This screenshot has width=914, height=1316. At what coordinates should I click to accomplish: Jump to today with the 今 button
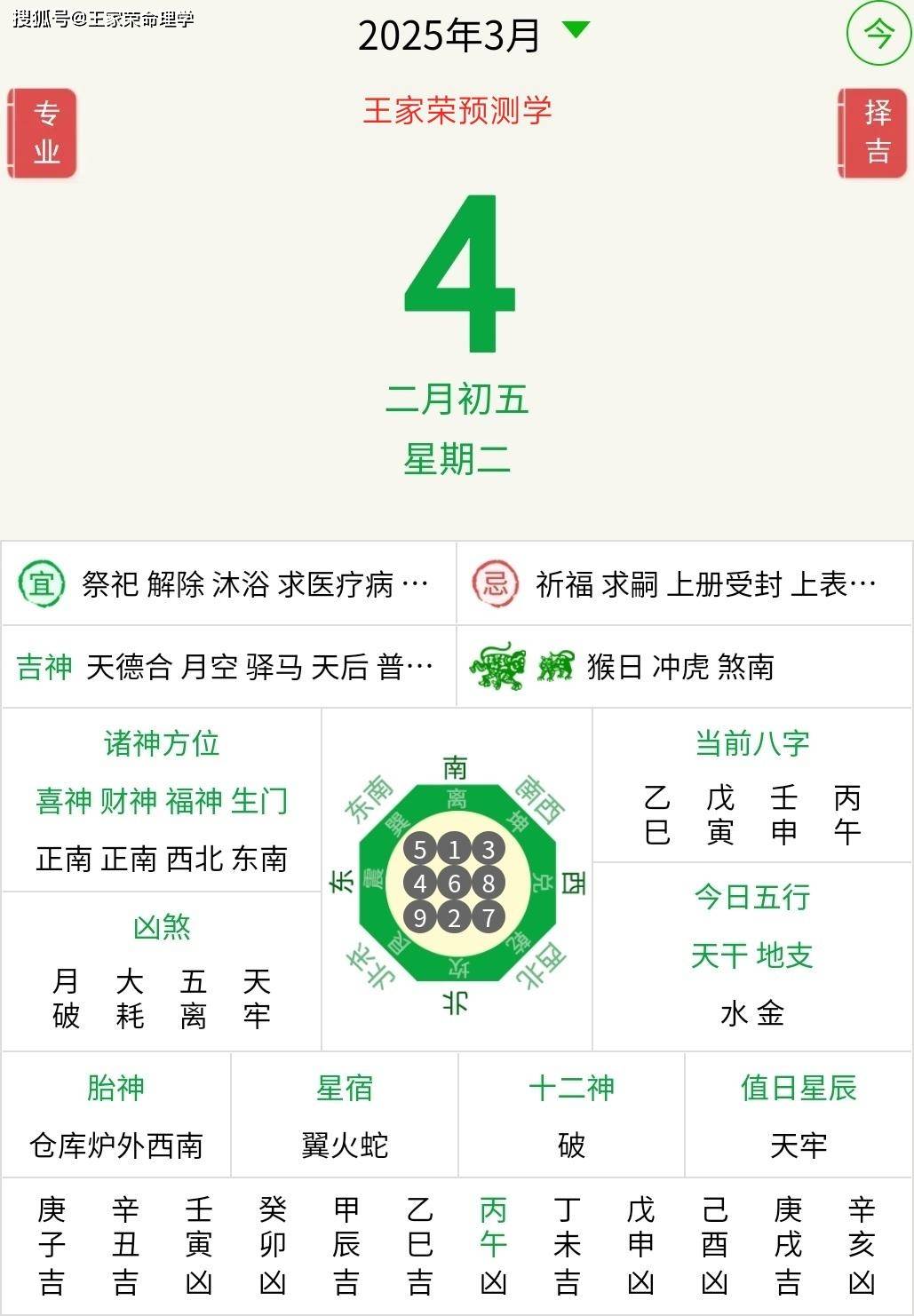(878, 36)
